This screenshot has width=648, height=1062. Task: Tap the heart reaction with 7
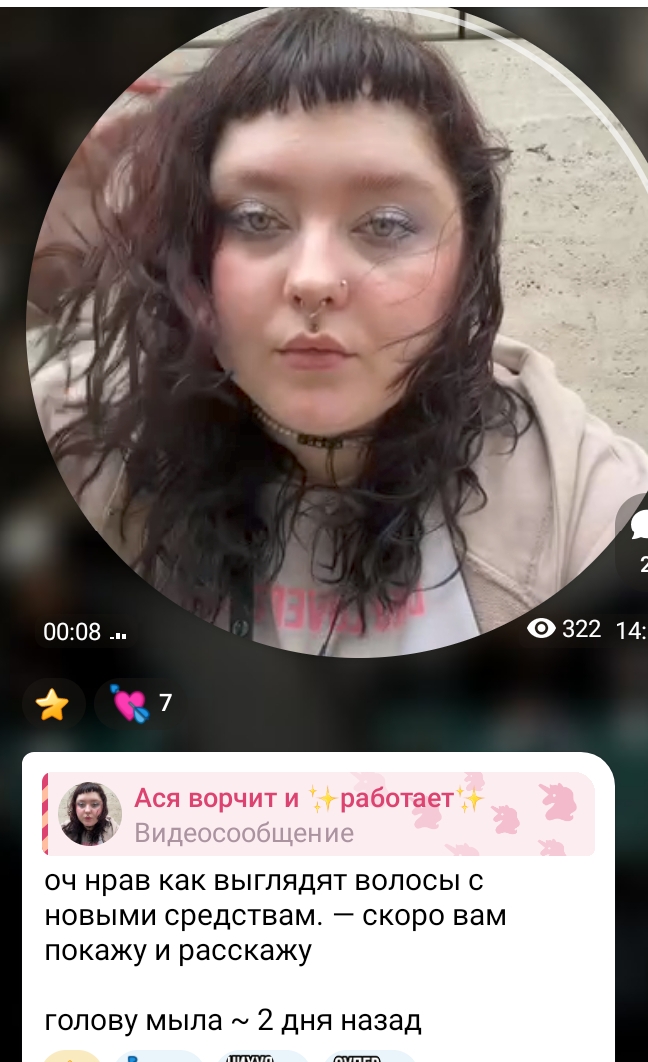coord(141,704)
